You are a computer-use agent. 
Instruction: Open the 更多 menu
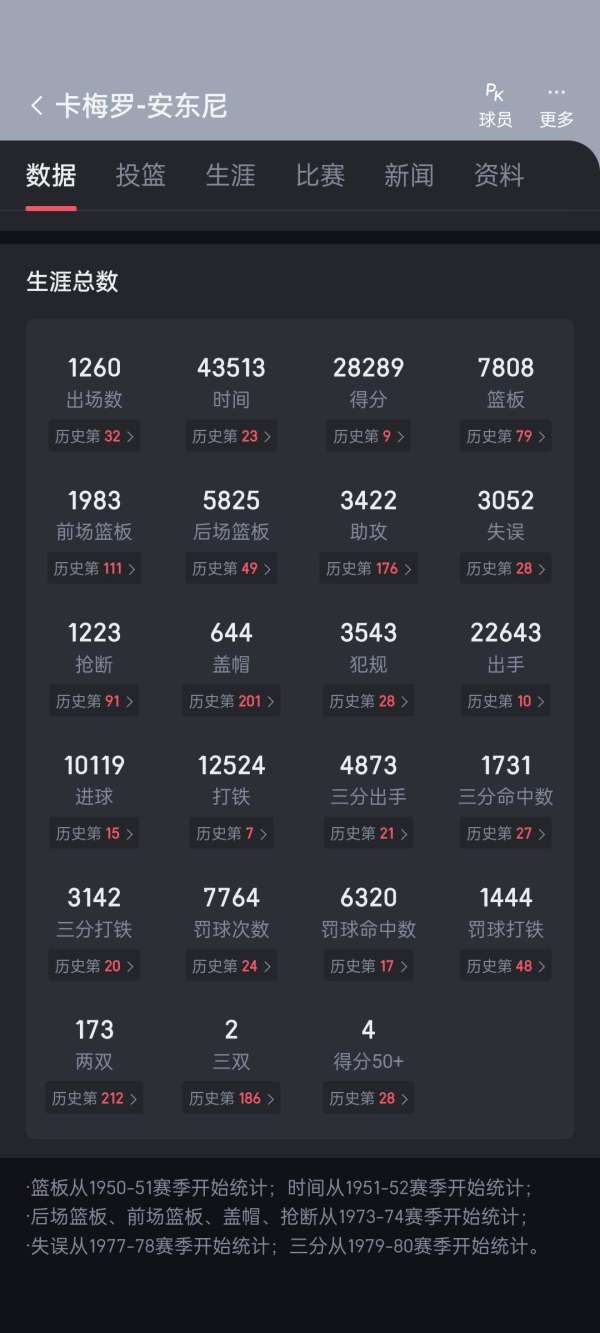click(557, 106)
